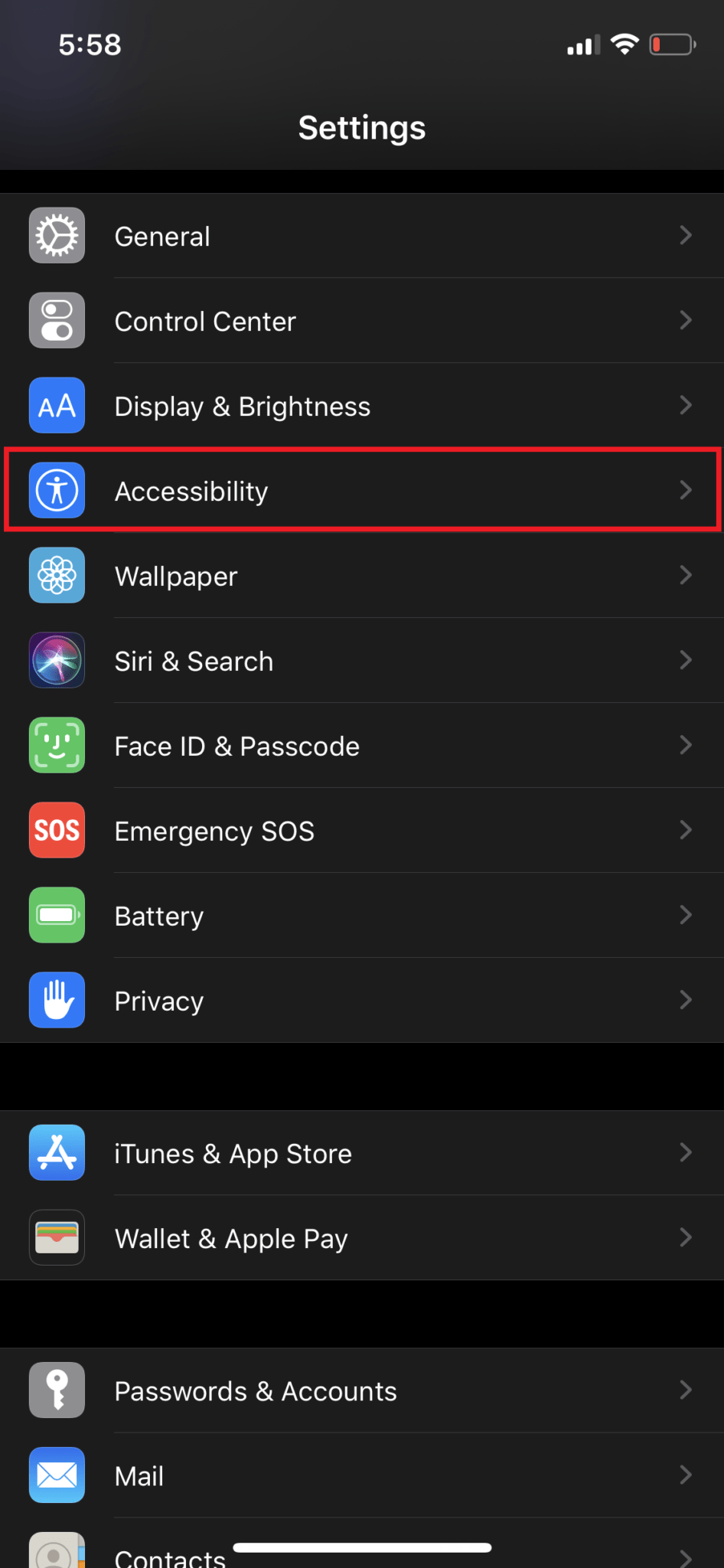Tap the Display & Brightness AA icon

[x=57, y=405]
